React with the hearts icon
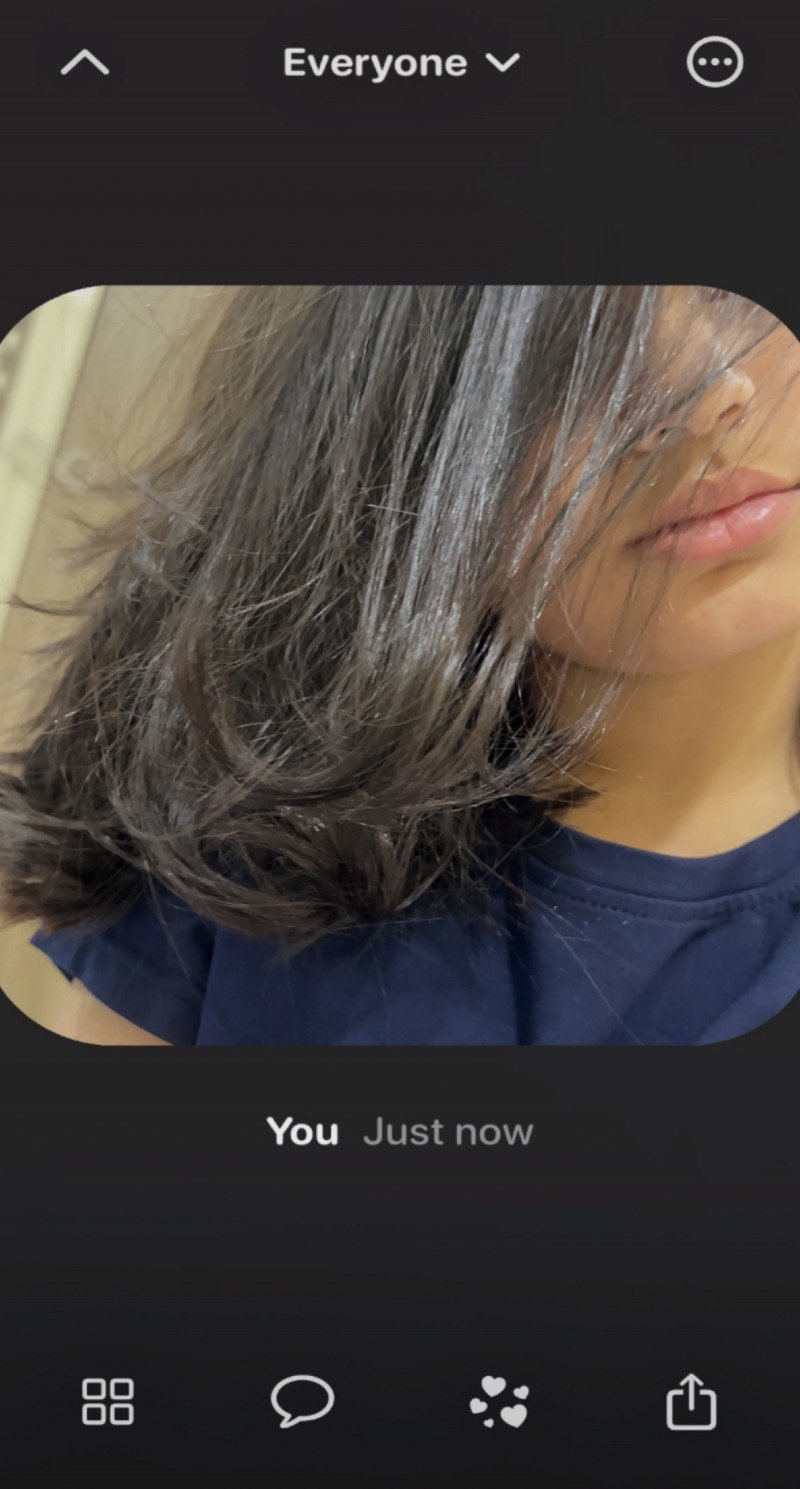Image resolution: width=800 pixels, height=1489 pixels. 499,1401
